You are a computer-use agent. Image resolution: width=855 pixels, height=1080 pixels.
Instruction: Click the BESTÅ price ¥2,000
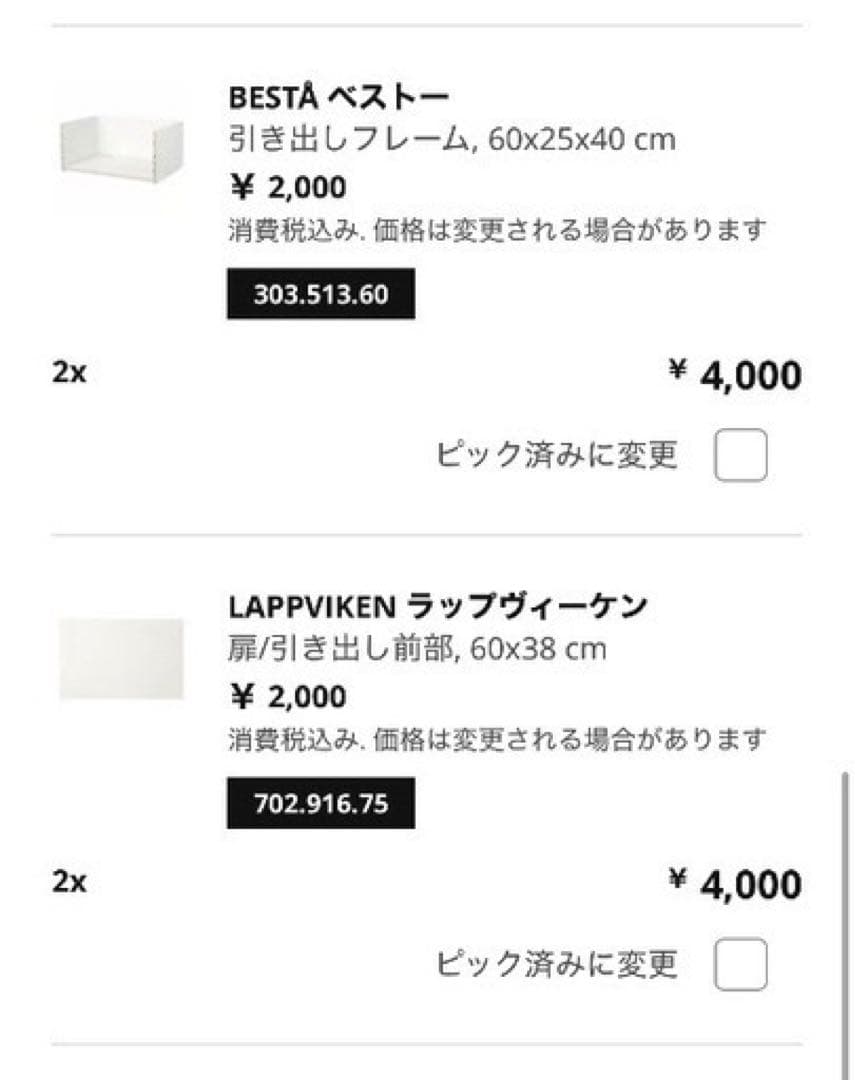(x=285, y=187)
